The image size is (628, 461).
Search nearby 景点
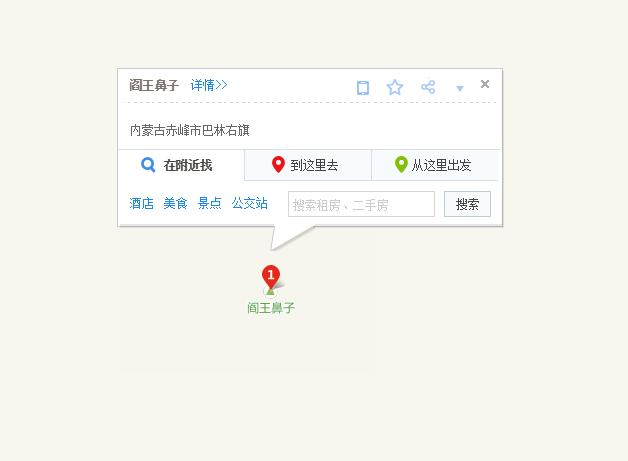pos(209,203)
